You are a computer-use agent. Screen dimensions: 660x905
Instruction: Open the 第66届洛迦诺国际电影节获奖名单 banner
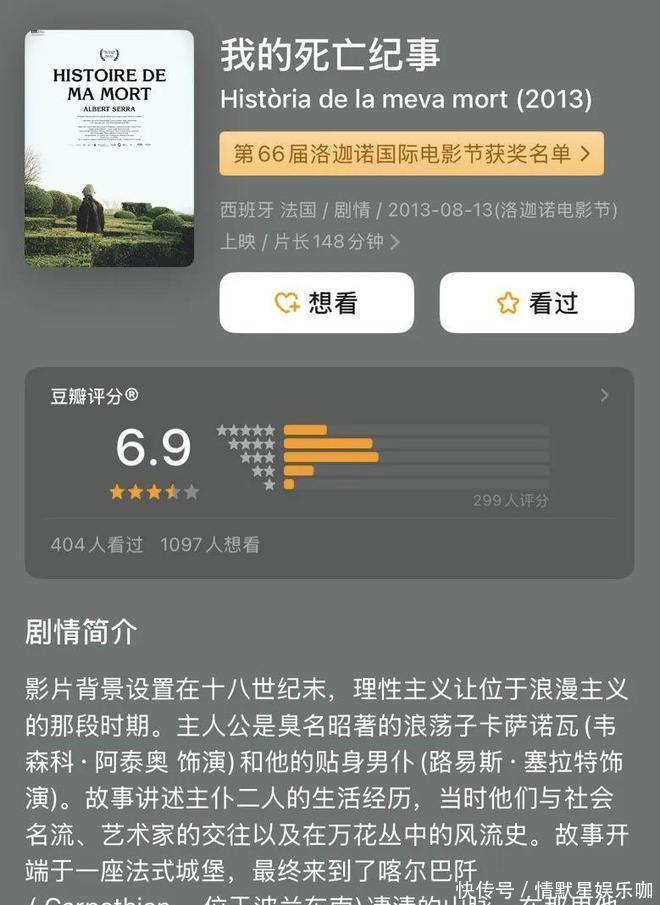(x=411, y=154)
